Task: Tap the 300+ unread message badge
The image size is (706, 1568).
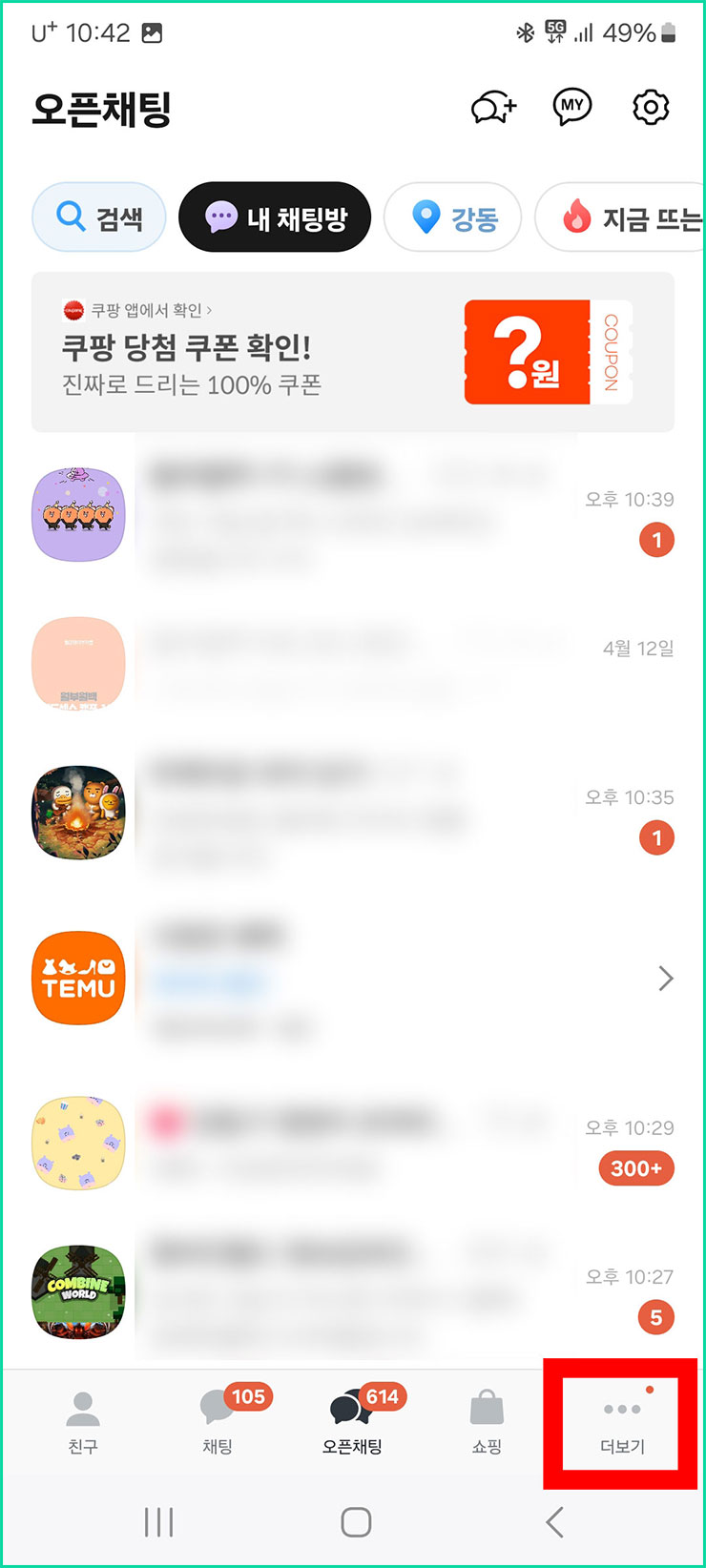Action: pyautogui.click(x=634, y=1167)
